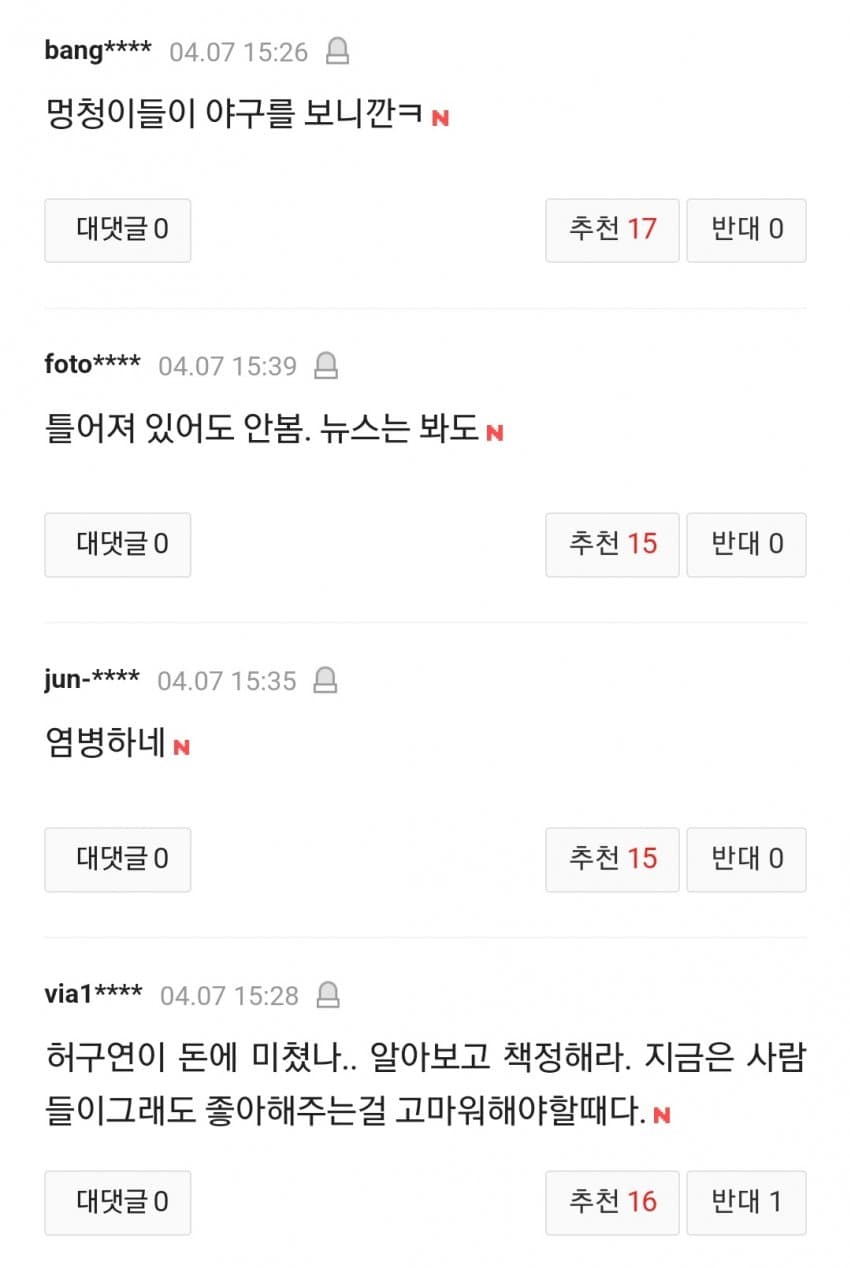850x1268 pixels.
Task: Report bang**** comment with siren icon
Action: [x=338, y=52]
